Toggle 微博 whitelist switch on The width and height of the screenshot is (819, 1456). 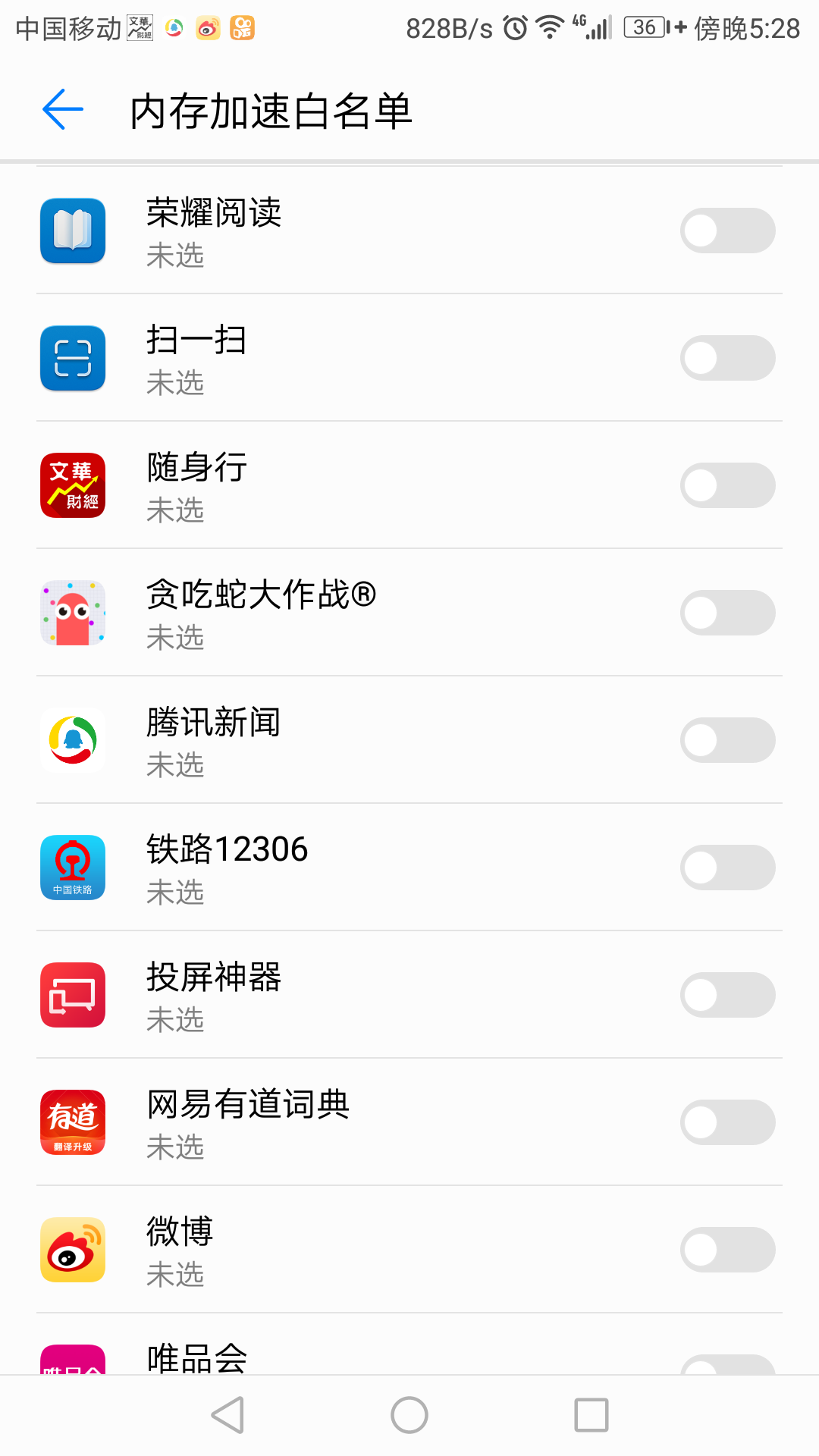[727, 1250]
